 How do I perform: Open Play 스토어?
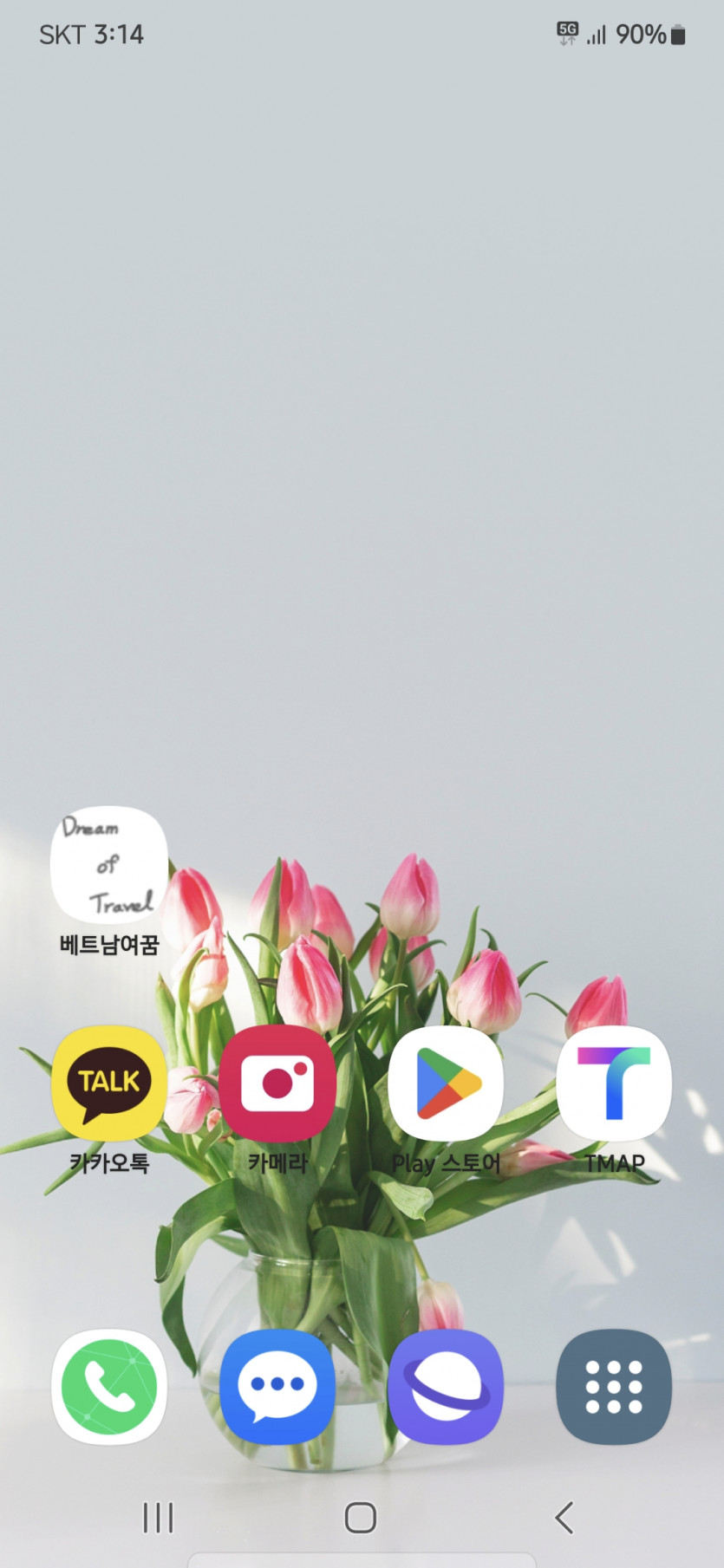pos(446,1083)
